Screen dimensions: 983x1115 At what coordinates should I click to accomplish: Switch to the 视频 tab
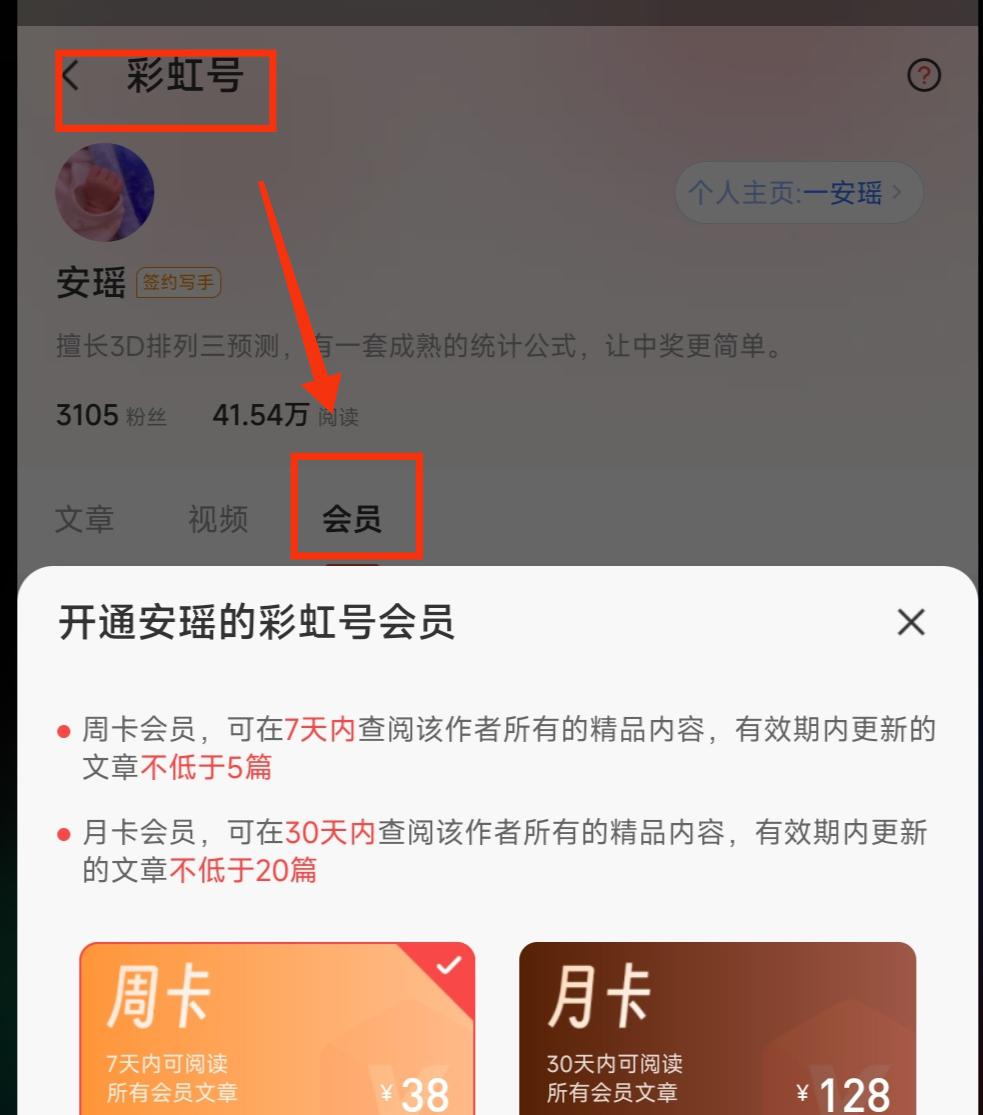click(x=217, y=519)
